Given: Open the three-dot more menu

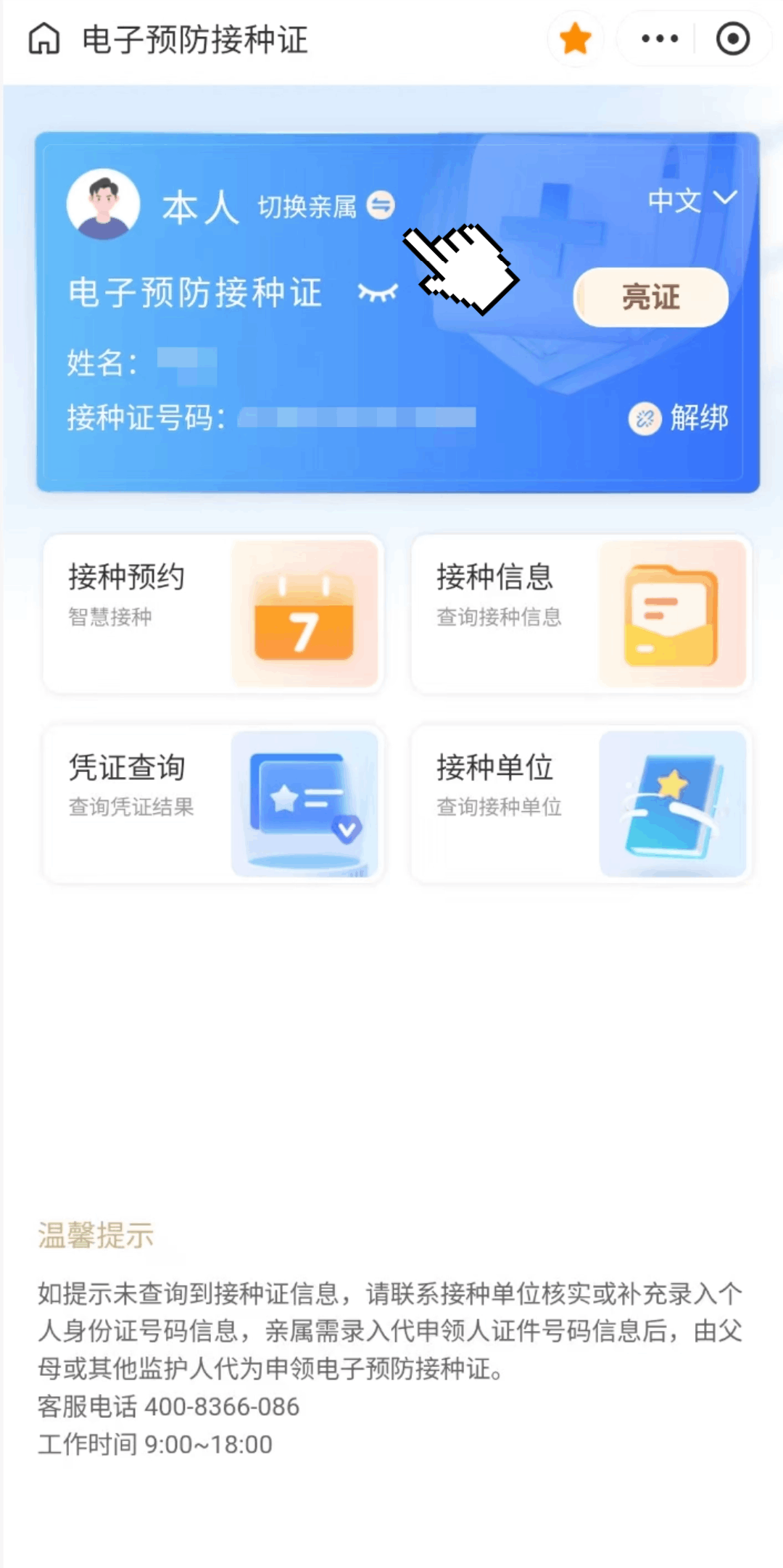Looking at the screenshot, I should (x=660, y=39).
